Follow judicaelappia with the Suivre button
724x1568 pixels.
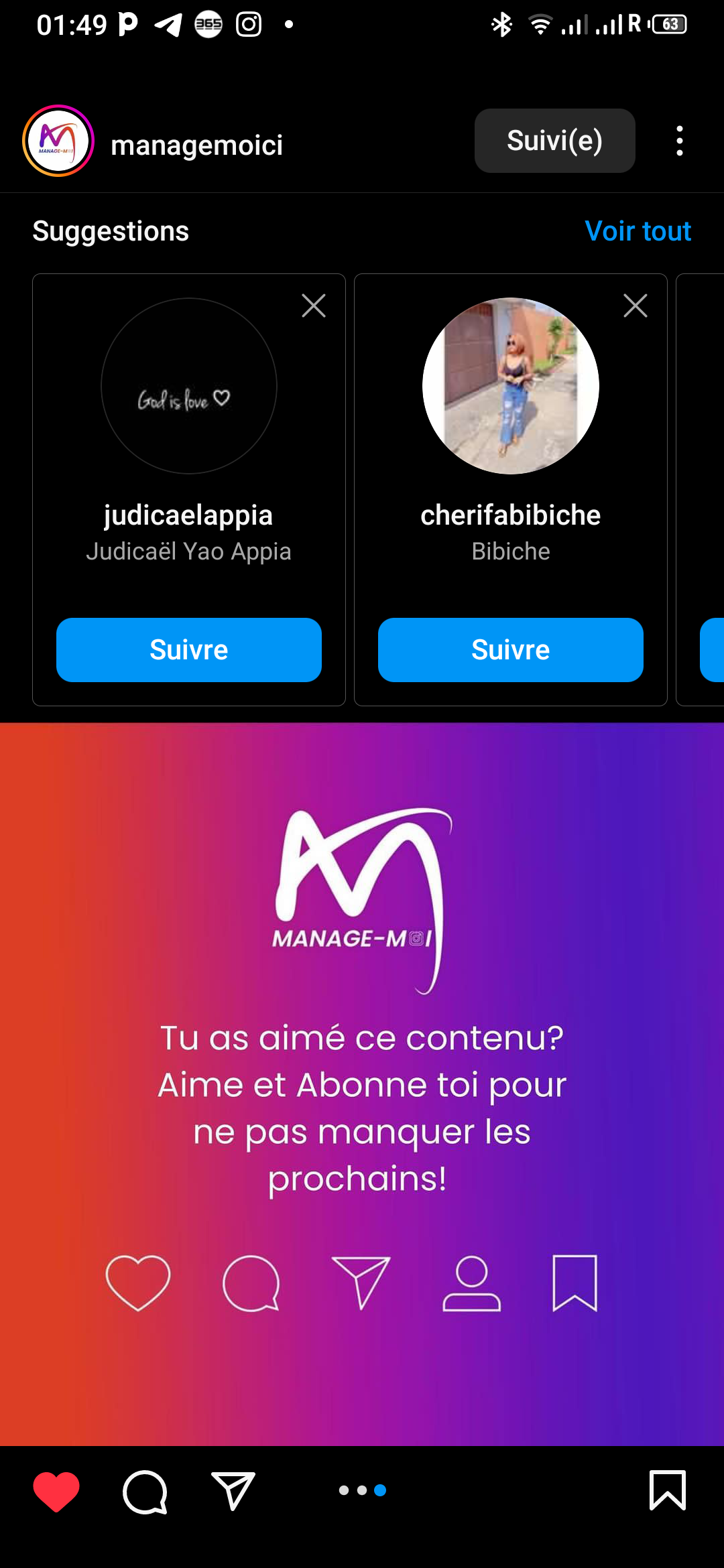coord(189,649)
